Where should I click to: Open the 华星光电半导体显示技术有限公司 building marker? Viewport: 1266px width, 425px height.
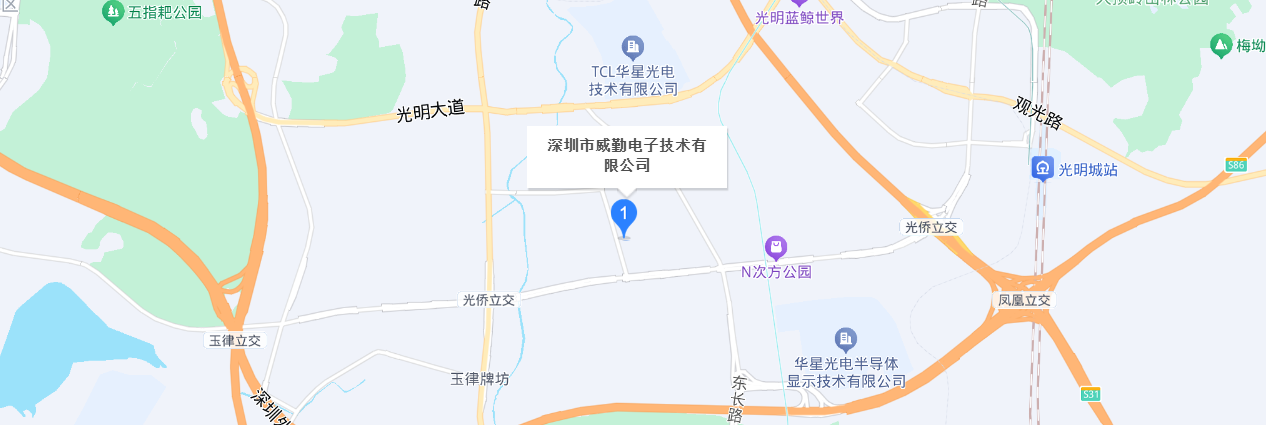(846, 338)
